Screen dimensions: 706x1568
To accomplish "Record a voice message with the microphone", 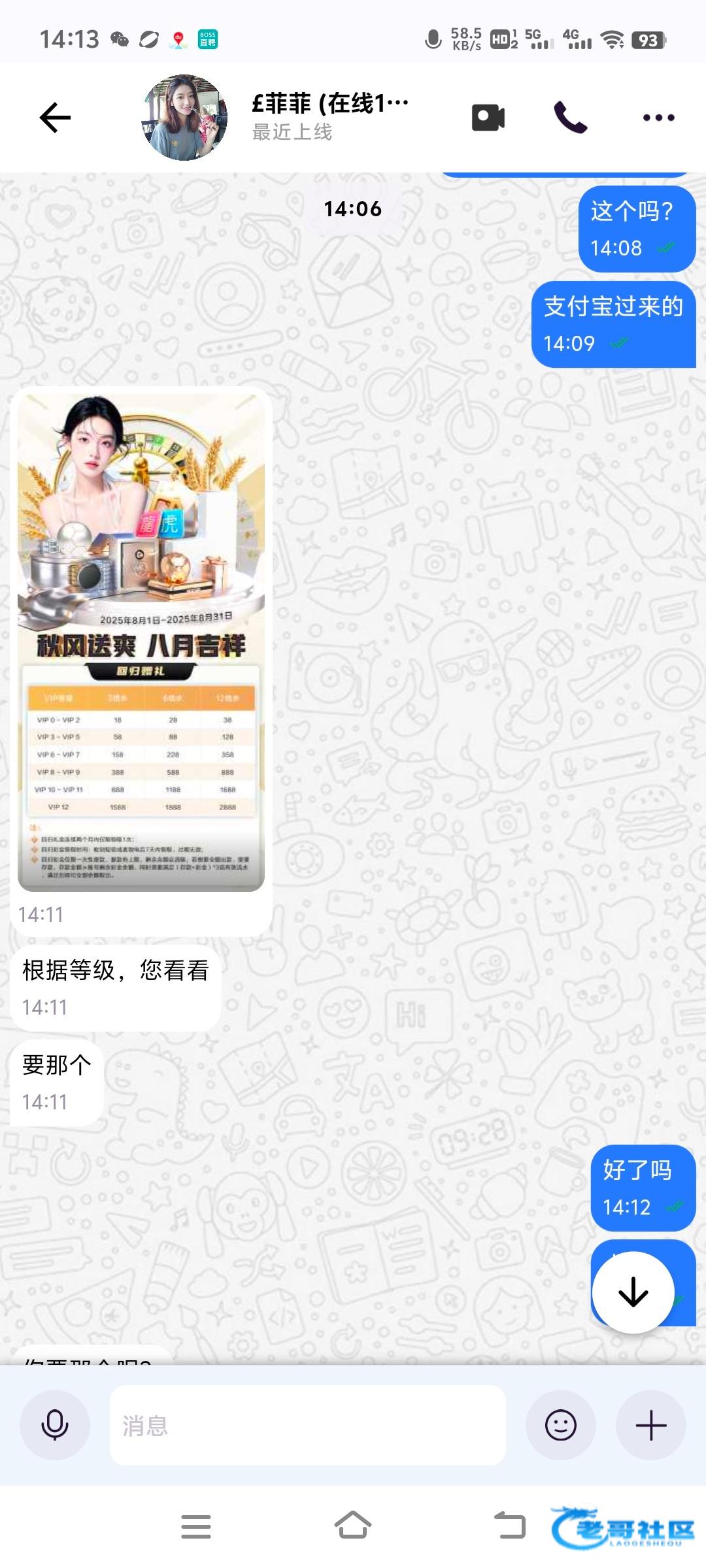I will point(55,1425).
